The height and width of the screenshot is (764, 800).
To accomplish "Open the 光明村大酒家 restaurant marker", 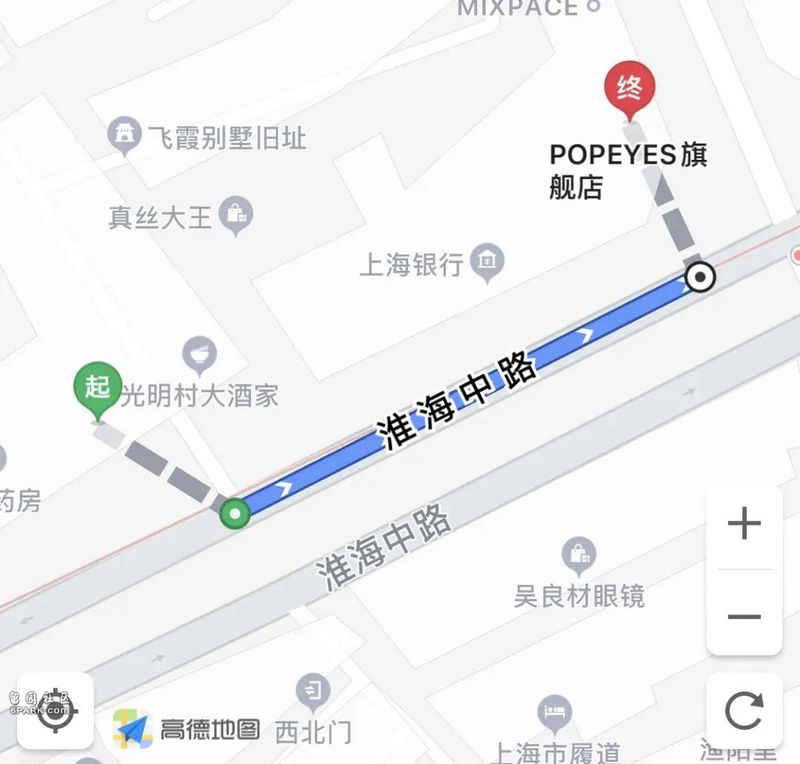I will click(200, 354).
